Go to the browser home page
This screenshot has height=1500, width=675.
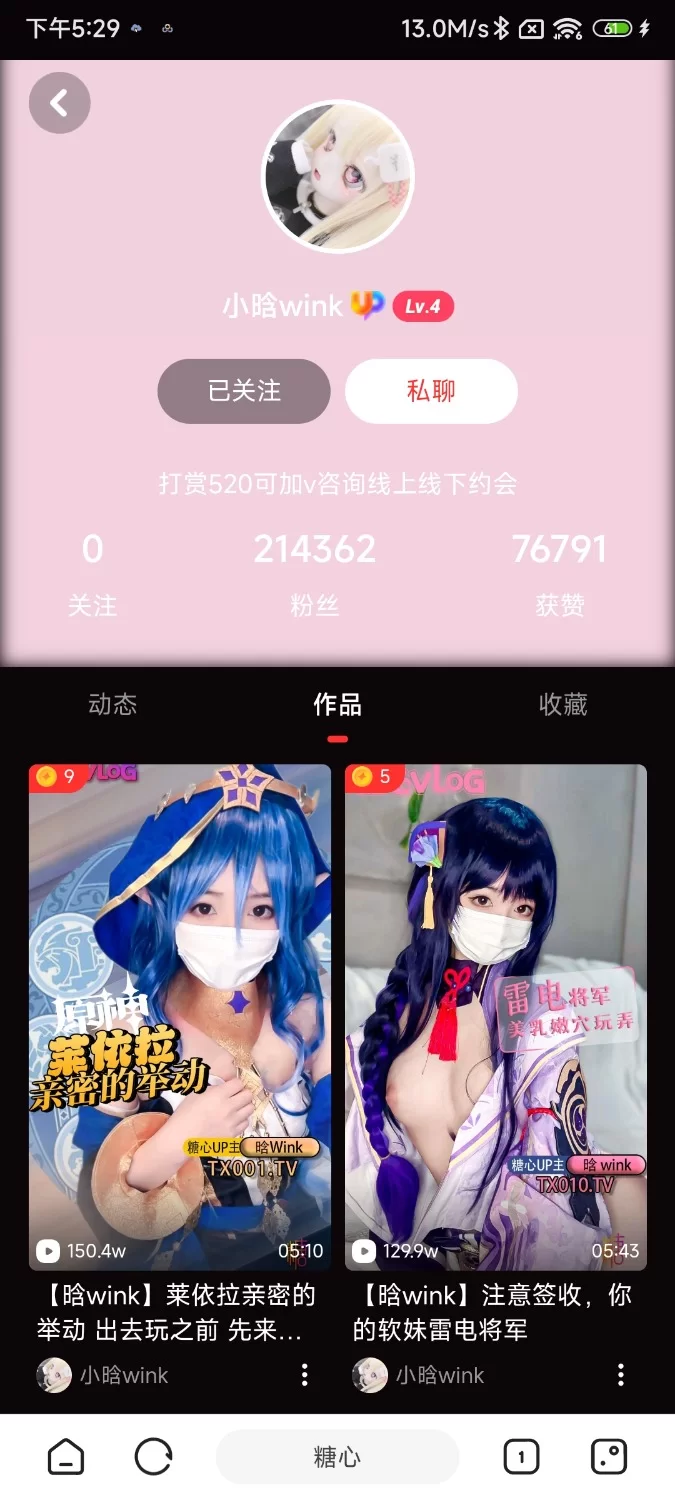tap(66, 1457)
